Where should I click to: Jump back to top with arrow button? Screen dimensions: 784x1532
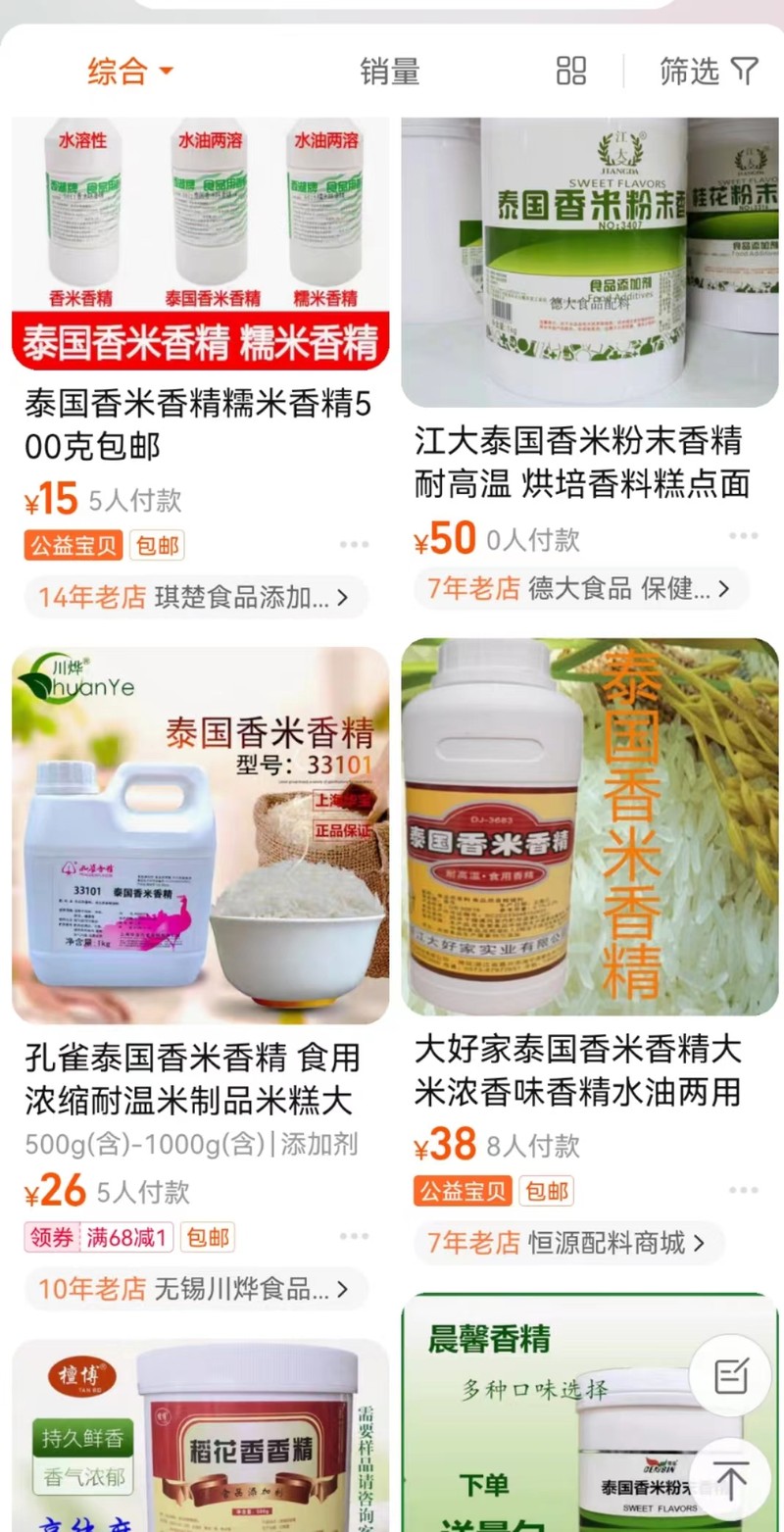pyautogui.click(x=730, y=1479)
